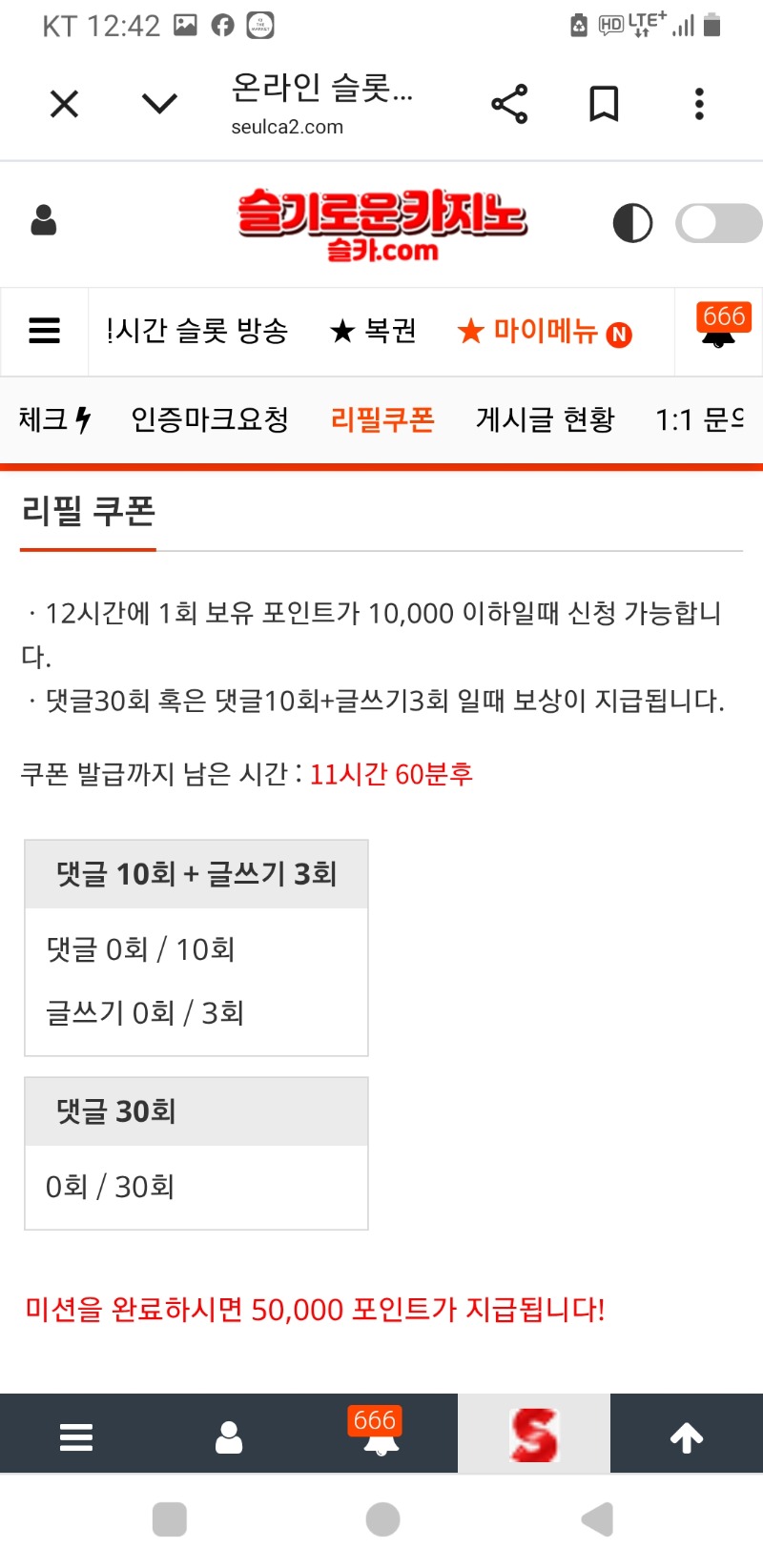Jump to top with the up arrow
The height and width of the screenshot is (1568, 763).
coord(687,1436)
